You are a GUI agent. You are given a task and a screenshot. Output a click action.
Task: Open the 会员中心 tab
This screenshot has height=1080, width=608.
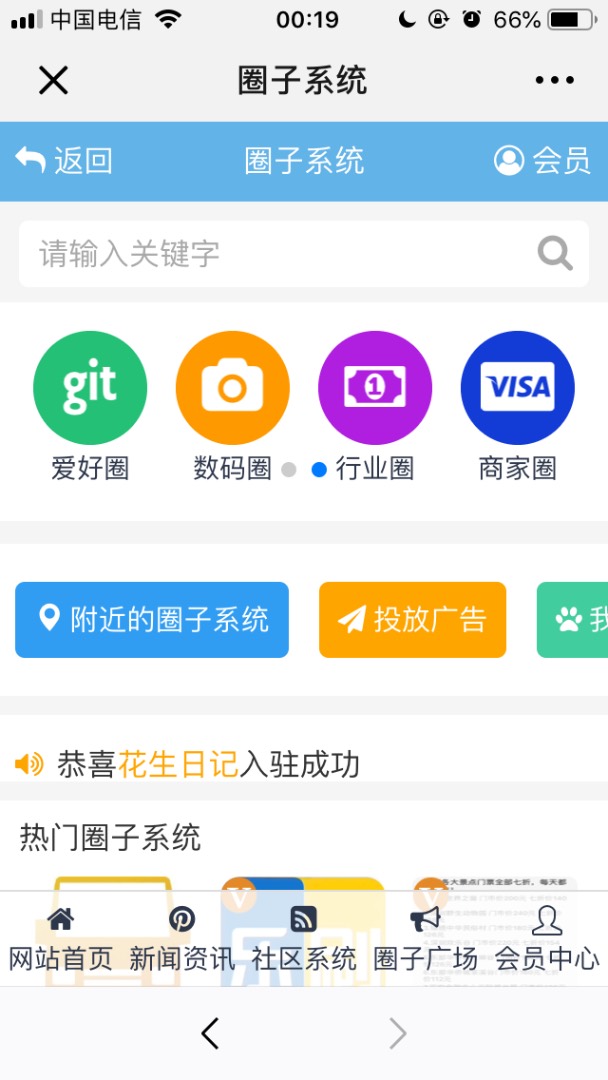coord(547,940)
